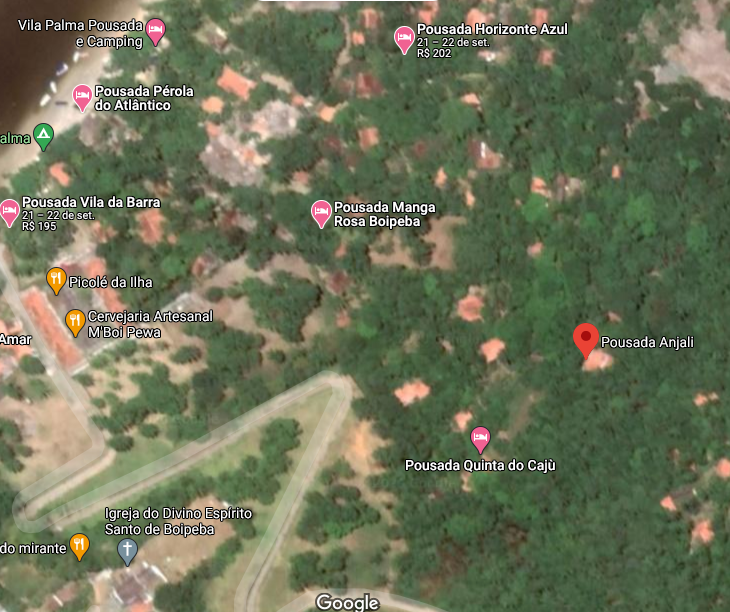Open Pousada Quinta do Cajù marker
Image resolution: width=730 pixels, height=612 pixels.
click(480, 439)
